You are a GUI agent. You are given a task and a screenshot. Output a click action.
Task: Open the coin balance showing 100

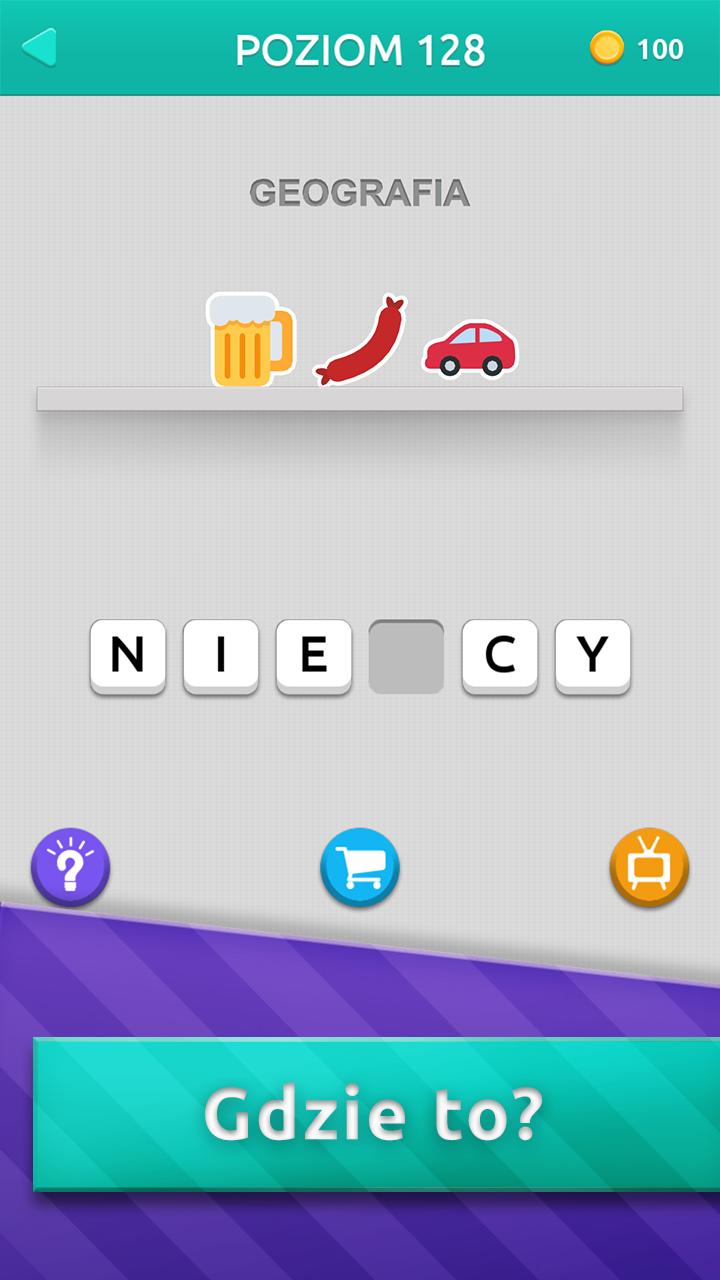(x=637, y=48)
